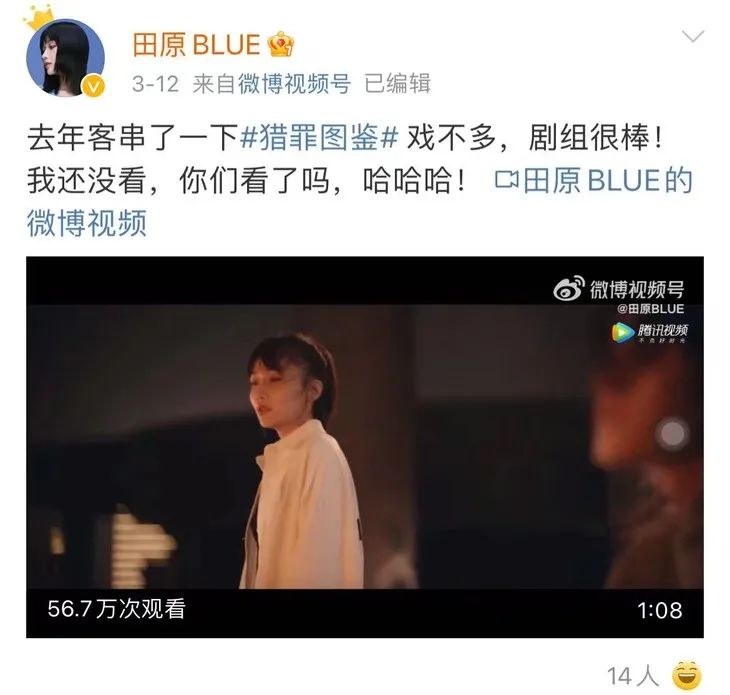This screenshot has width=730, height=695.
Task: Open the 田原 BLUE username link
Action: pyautogui.click(x=197, y=45)
